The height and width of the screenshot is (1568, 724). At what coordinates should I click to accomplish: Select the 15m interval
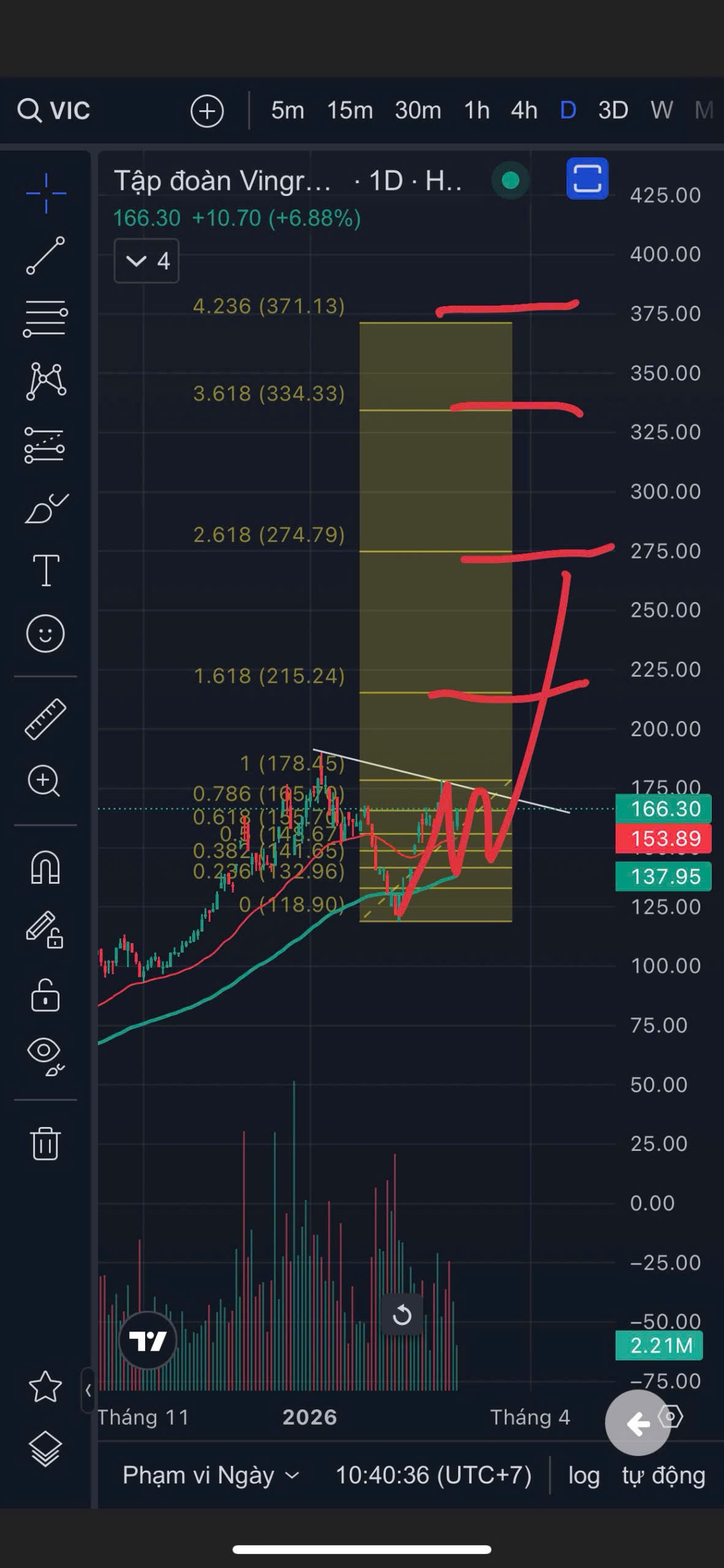350,111
